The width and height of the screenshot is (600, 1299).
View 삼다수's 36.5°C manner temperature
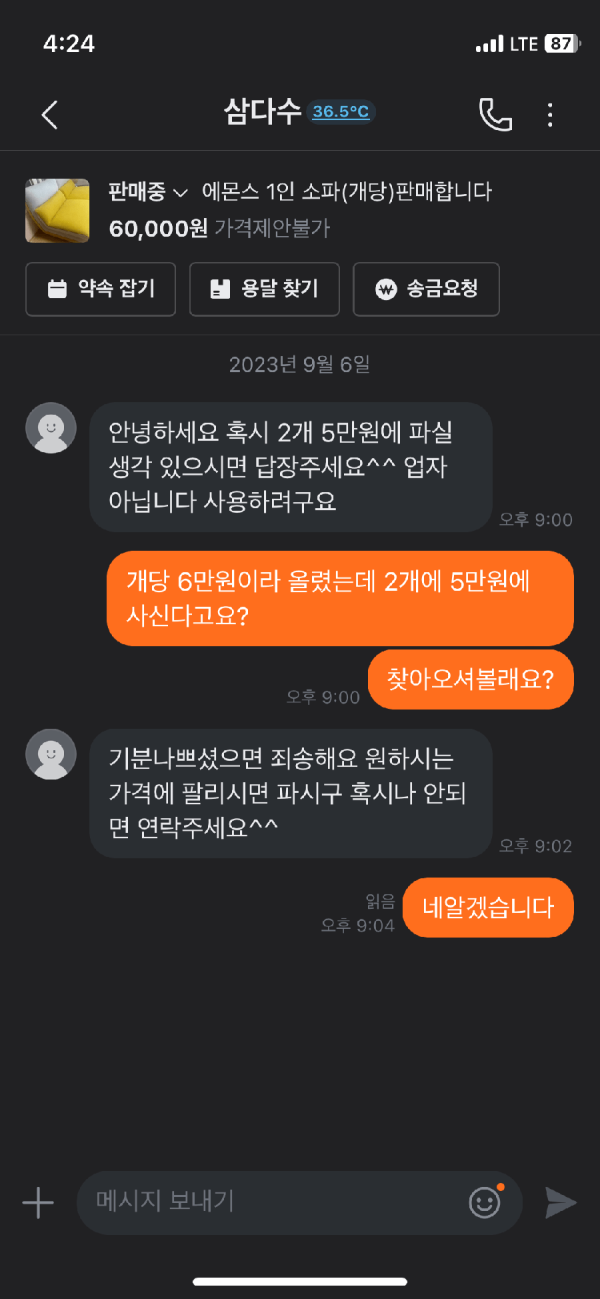pos(341,112)
